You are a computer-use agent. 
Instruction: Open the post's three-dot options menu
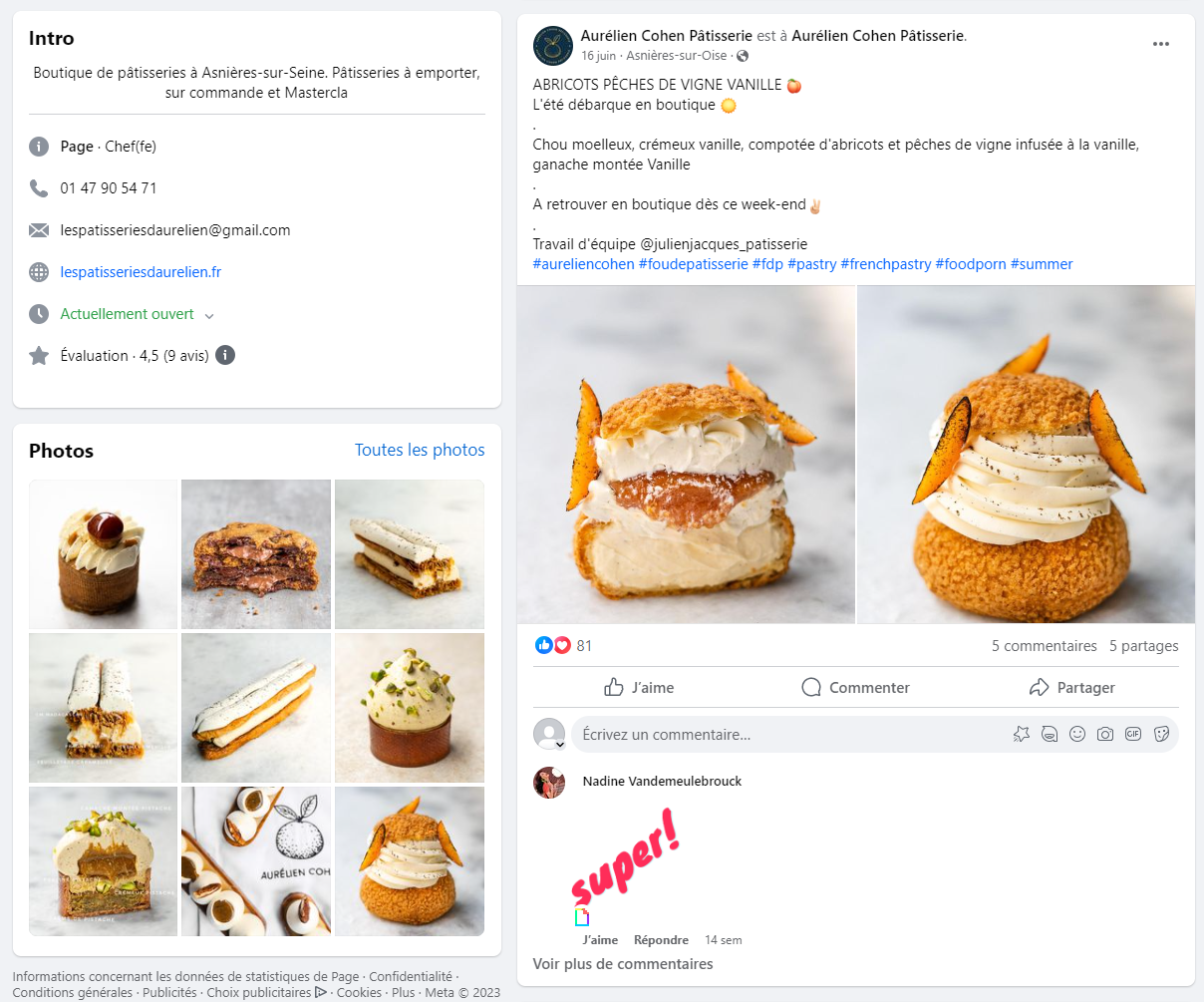(1160, 44)
